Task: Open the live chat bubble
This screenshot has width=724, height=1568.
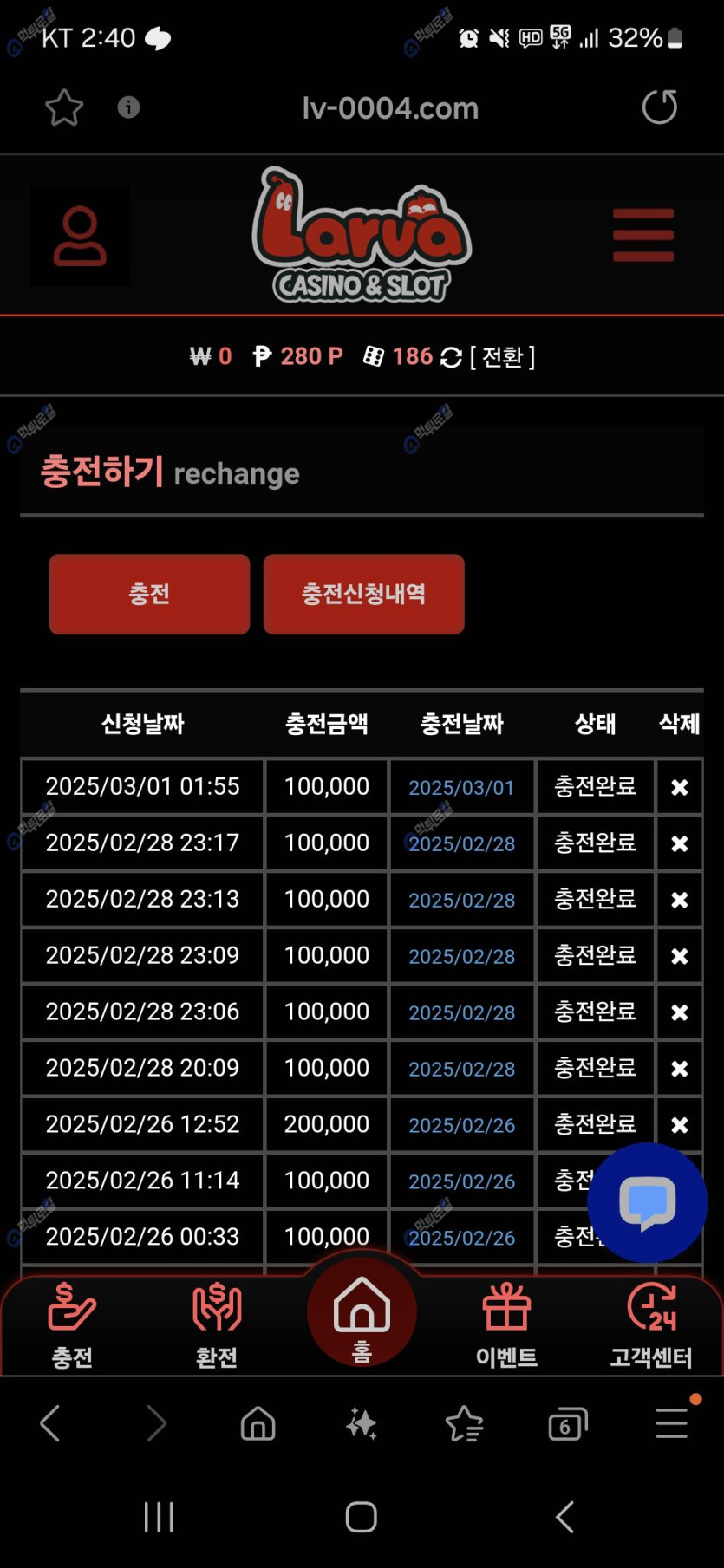Action: click(647, 1202)
